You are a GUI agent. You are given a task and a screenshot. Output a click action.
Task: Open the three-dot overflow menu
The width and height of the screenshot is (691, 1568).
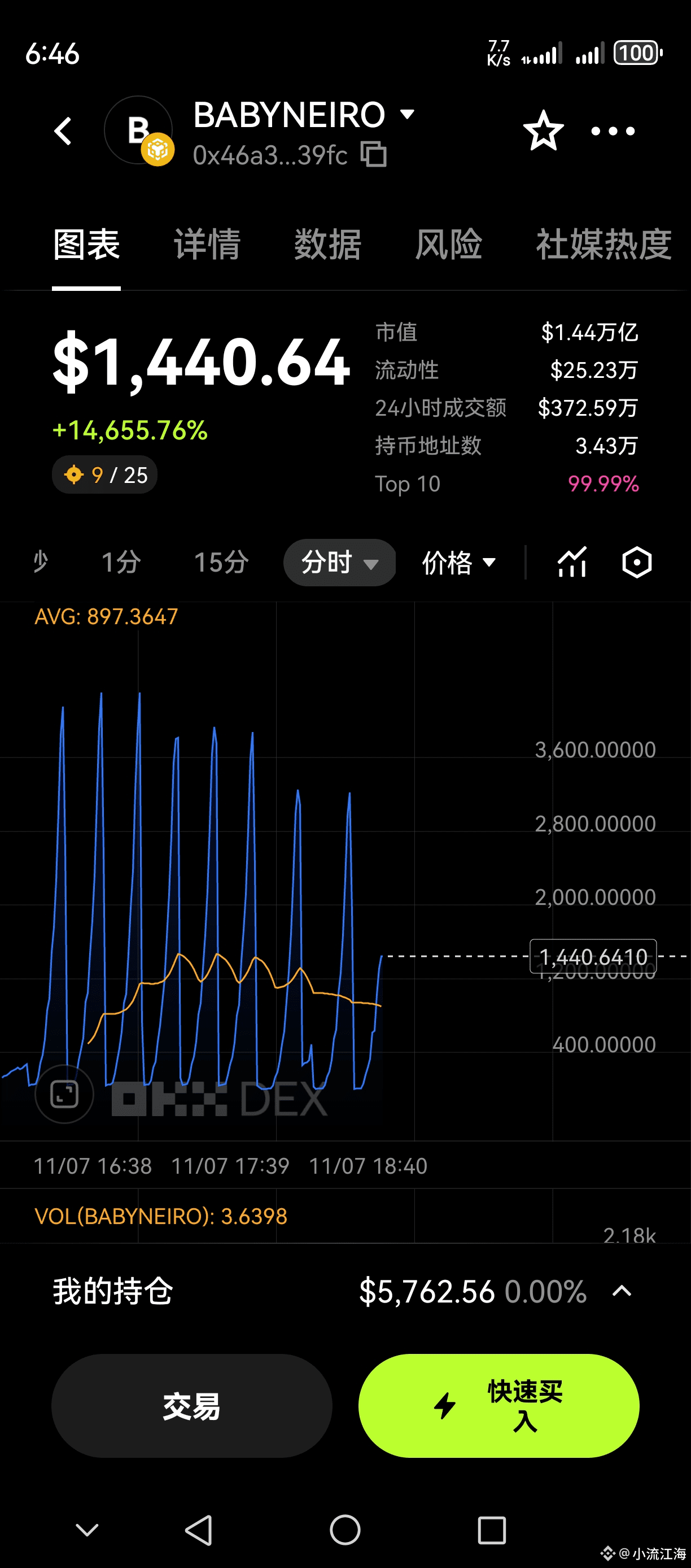point(613,131)
